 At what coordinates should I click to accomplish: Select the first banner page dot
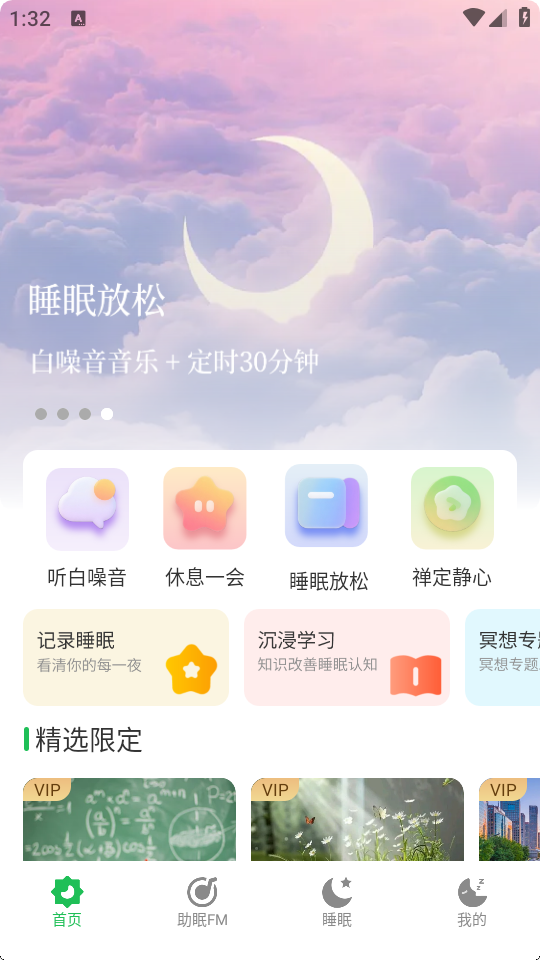[41, 414]
